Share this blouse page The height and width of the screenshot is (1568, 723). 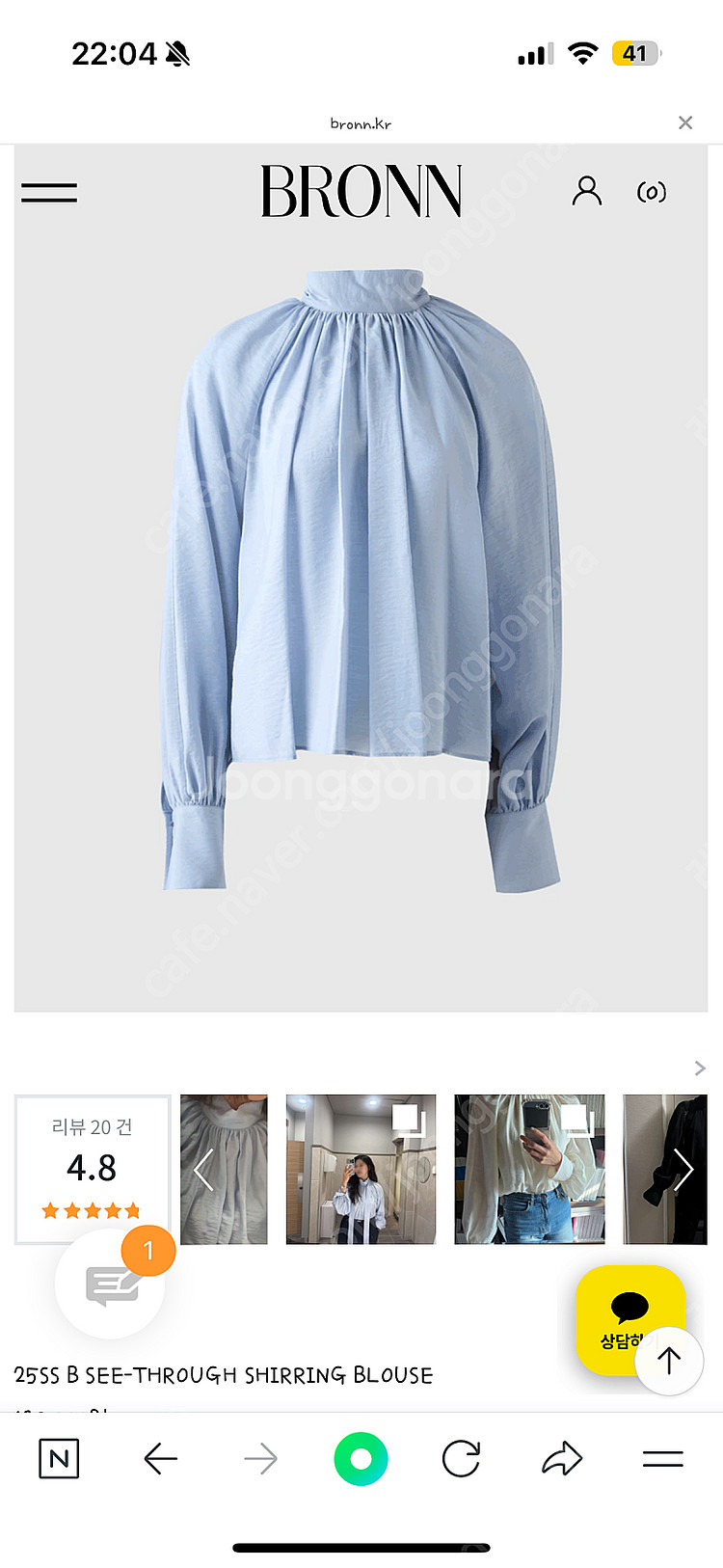click(562, 1459)
